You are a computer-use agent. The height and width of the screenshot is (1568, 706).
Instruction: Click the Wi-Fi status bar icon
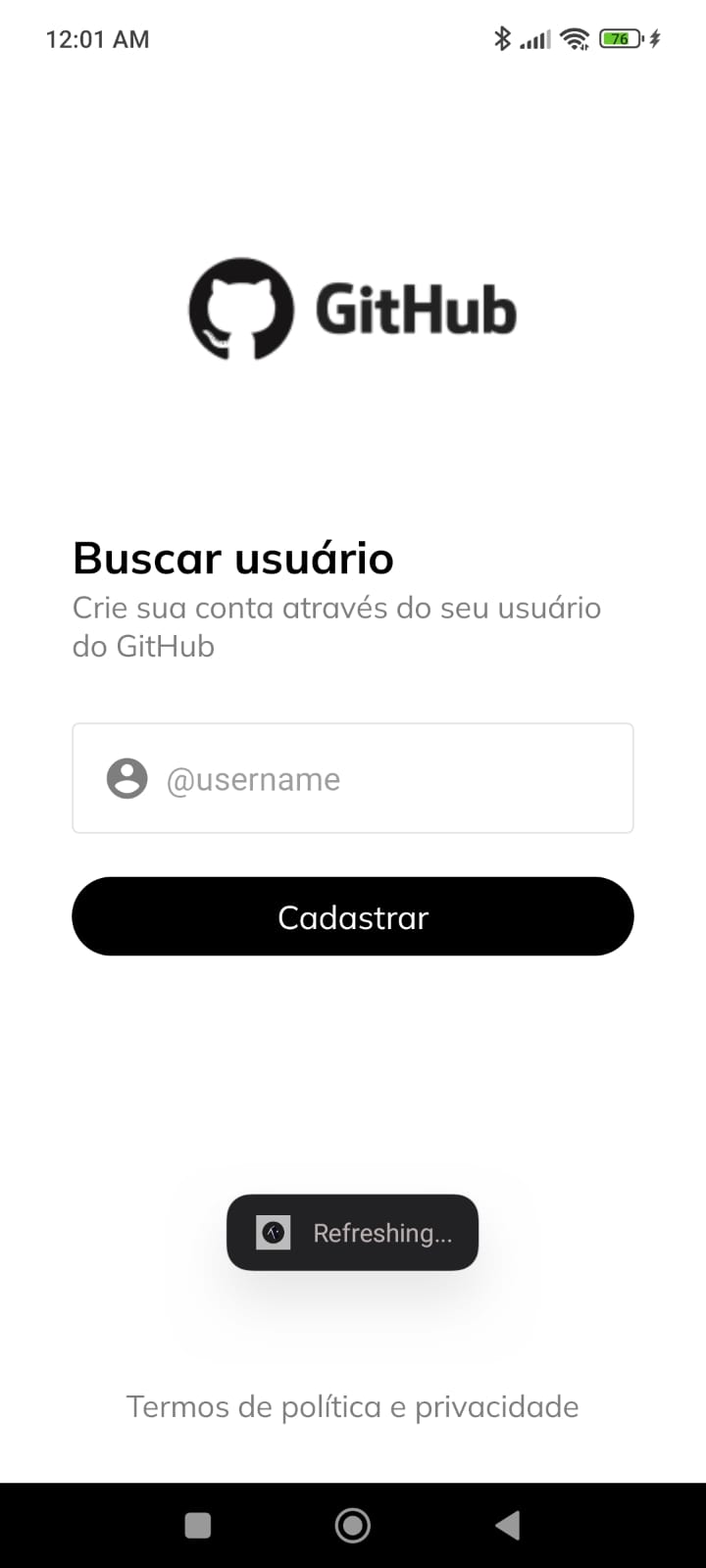[574, 38]
